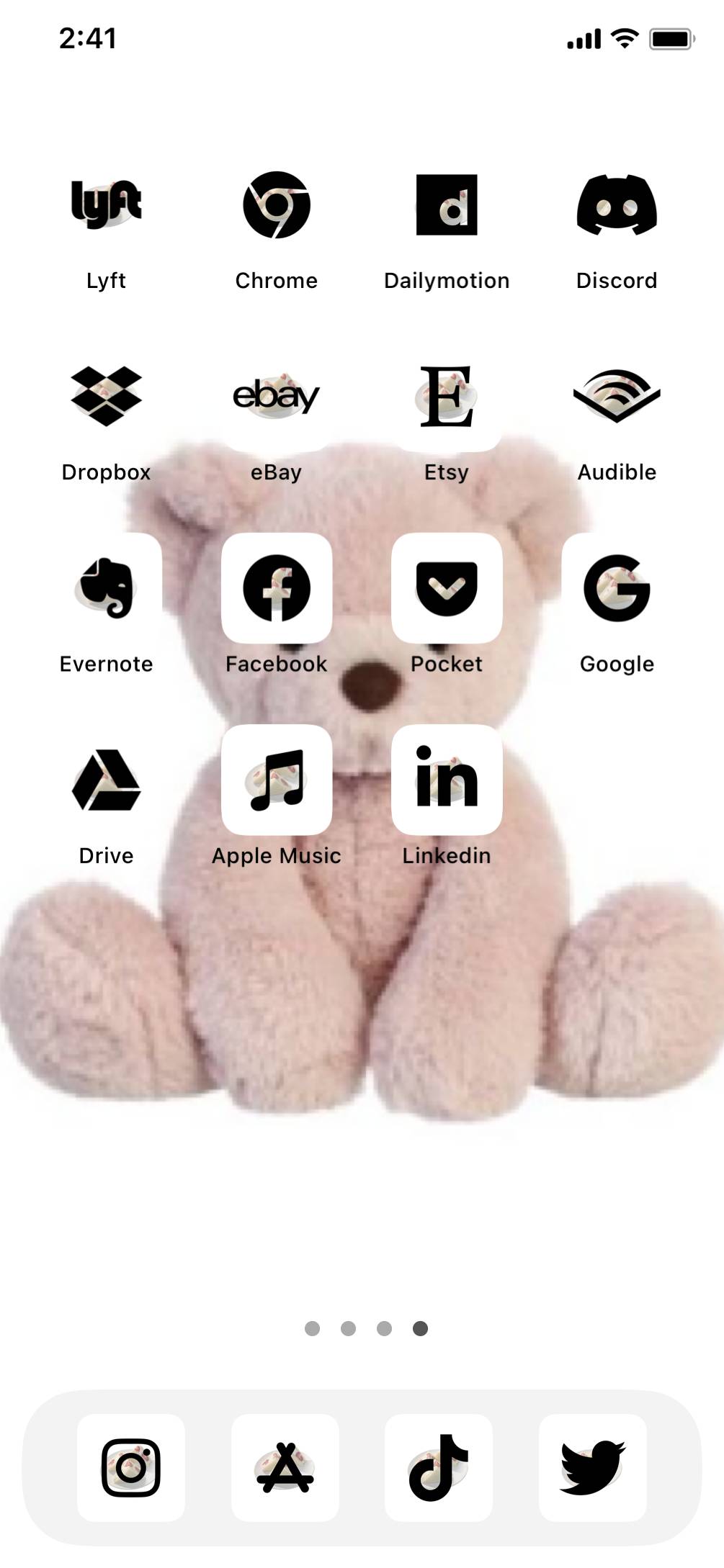
Task: Launch Audible
Action: click(x=617, y=396)
